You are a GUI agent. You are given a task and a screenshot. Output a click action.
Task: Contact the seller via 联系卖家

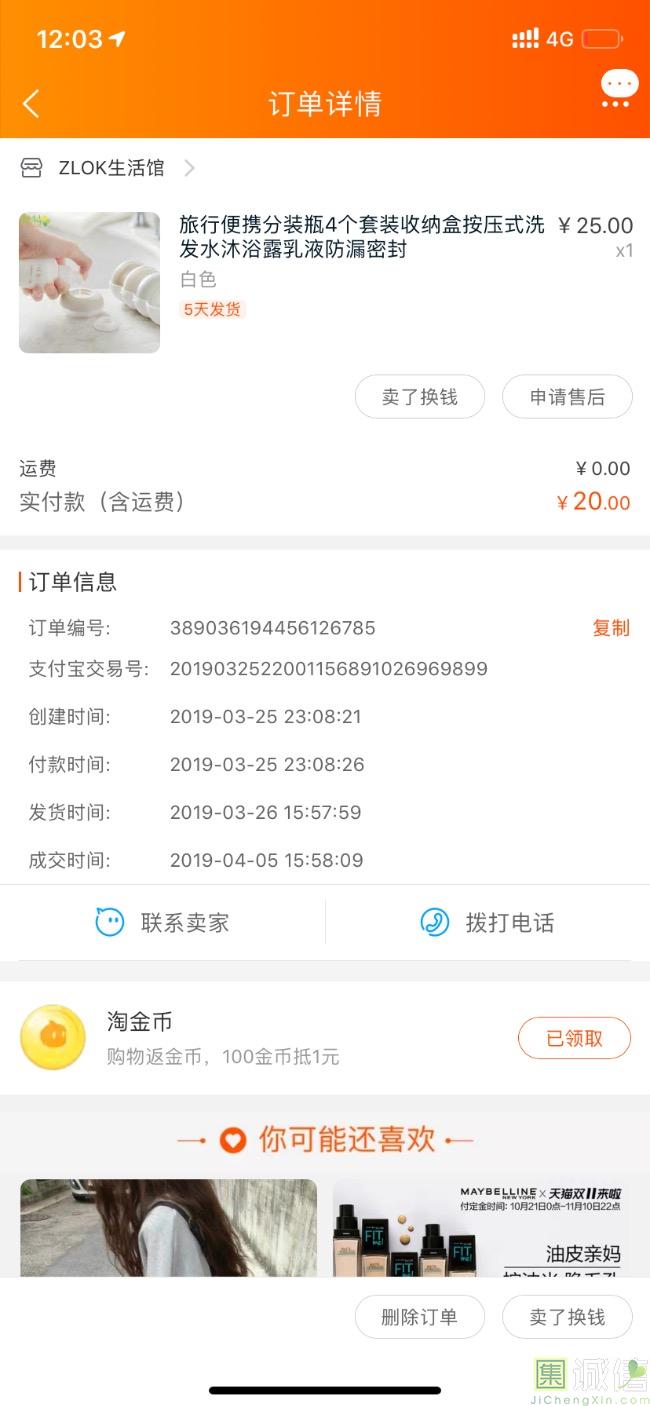[x=163, y=922]
